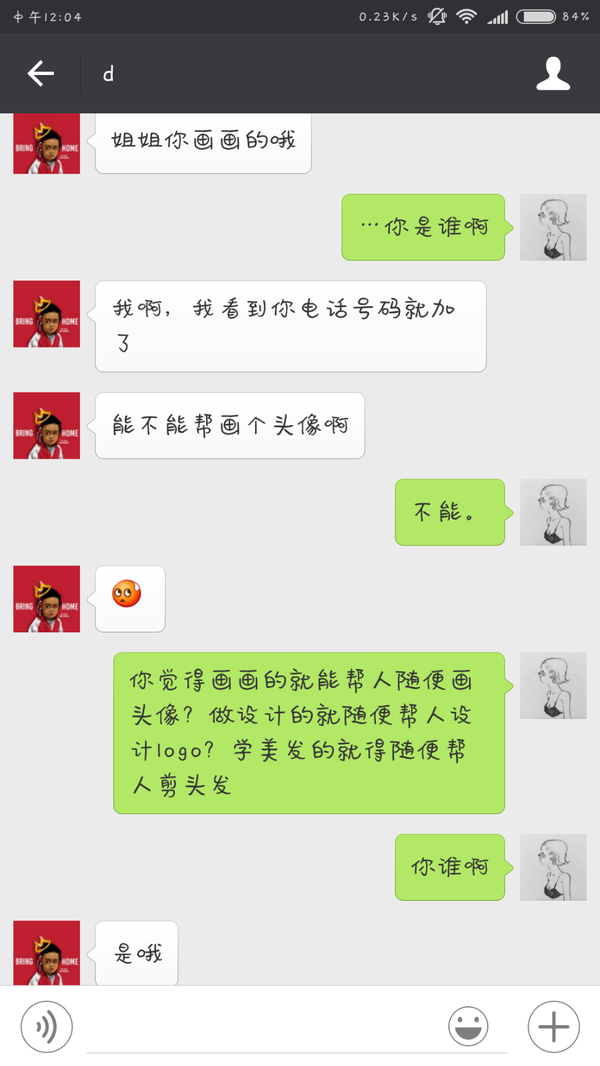Screen dimensions: 600x1066
Task: Go back using the top arrow
Action: pos(40,73)
